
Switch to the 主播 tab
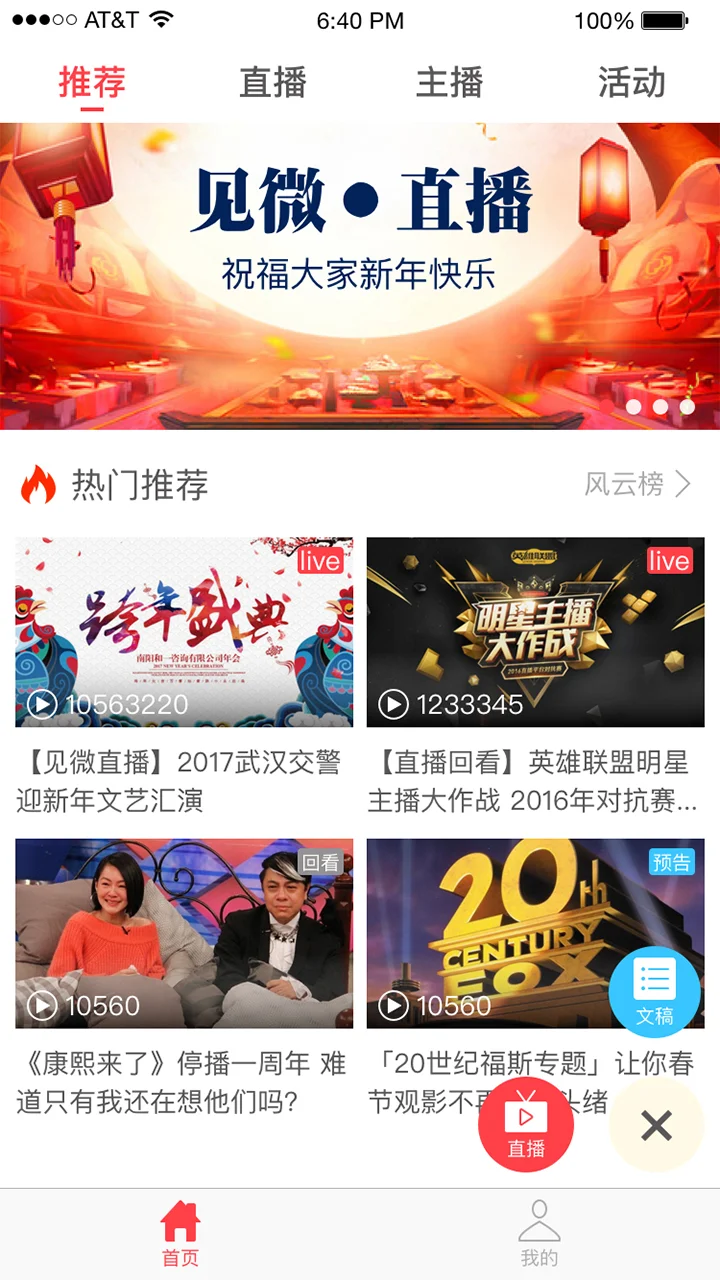[x=447, y=84]
